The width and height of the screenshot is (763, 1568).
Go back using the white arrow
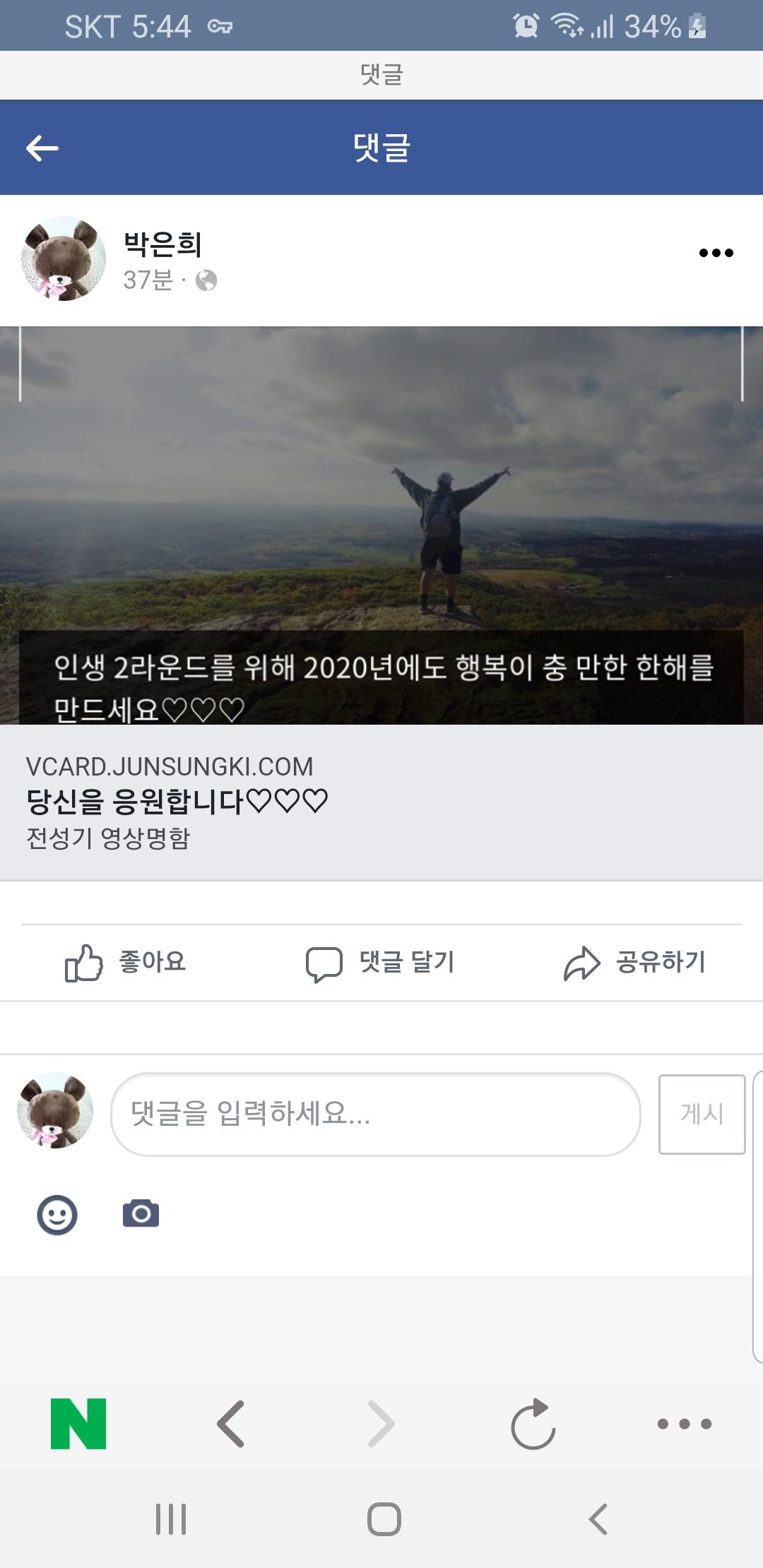tap(42, 148)
